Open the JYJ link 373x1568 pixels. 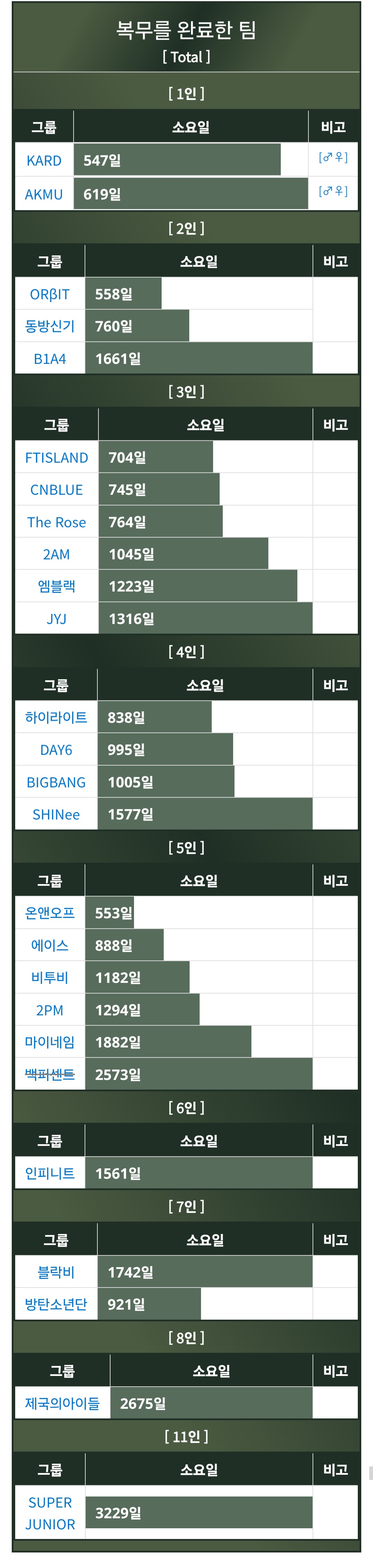tap(57, 619)
